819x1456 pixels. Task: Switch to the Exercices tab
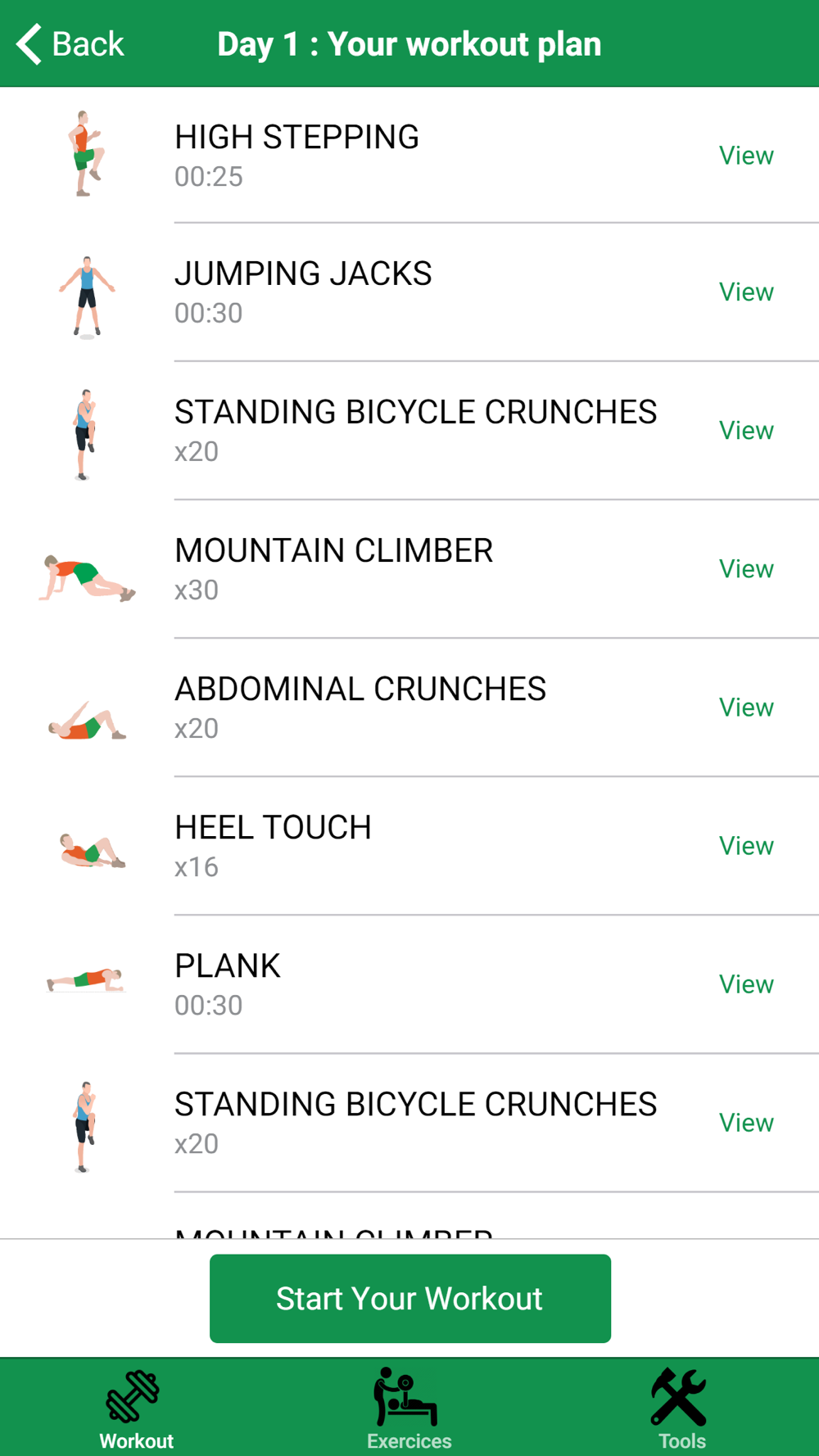[x=409, y=1409]
